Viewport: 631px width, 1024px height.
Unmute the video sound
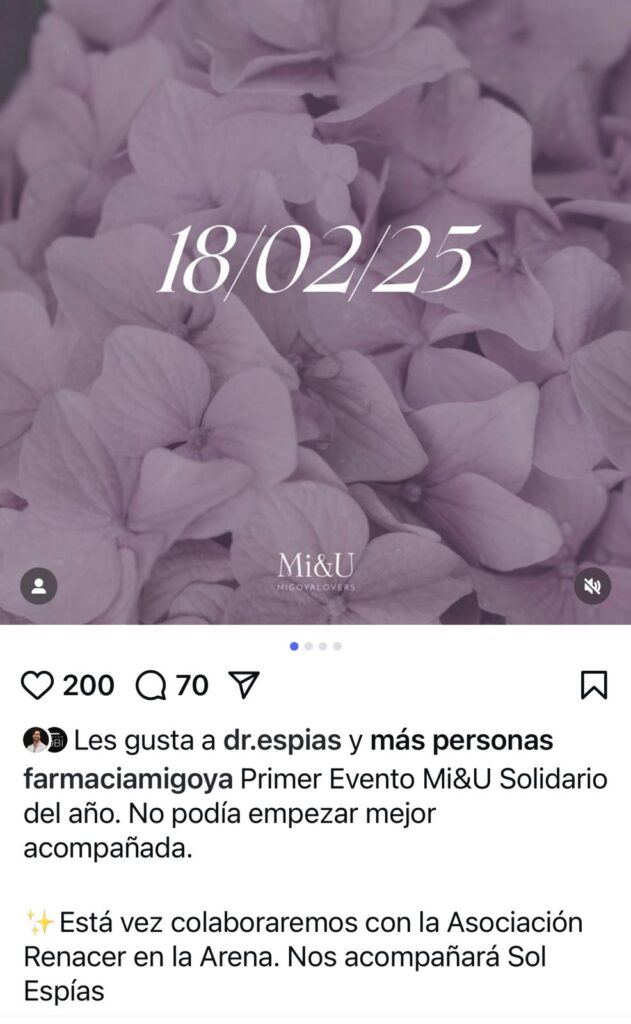point(592,586)
